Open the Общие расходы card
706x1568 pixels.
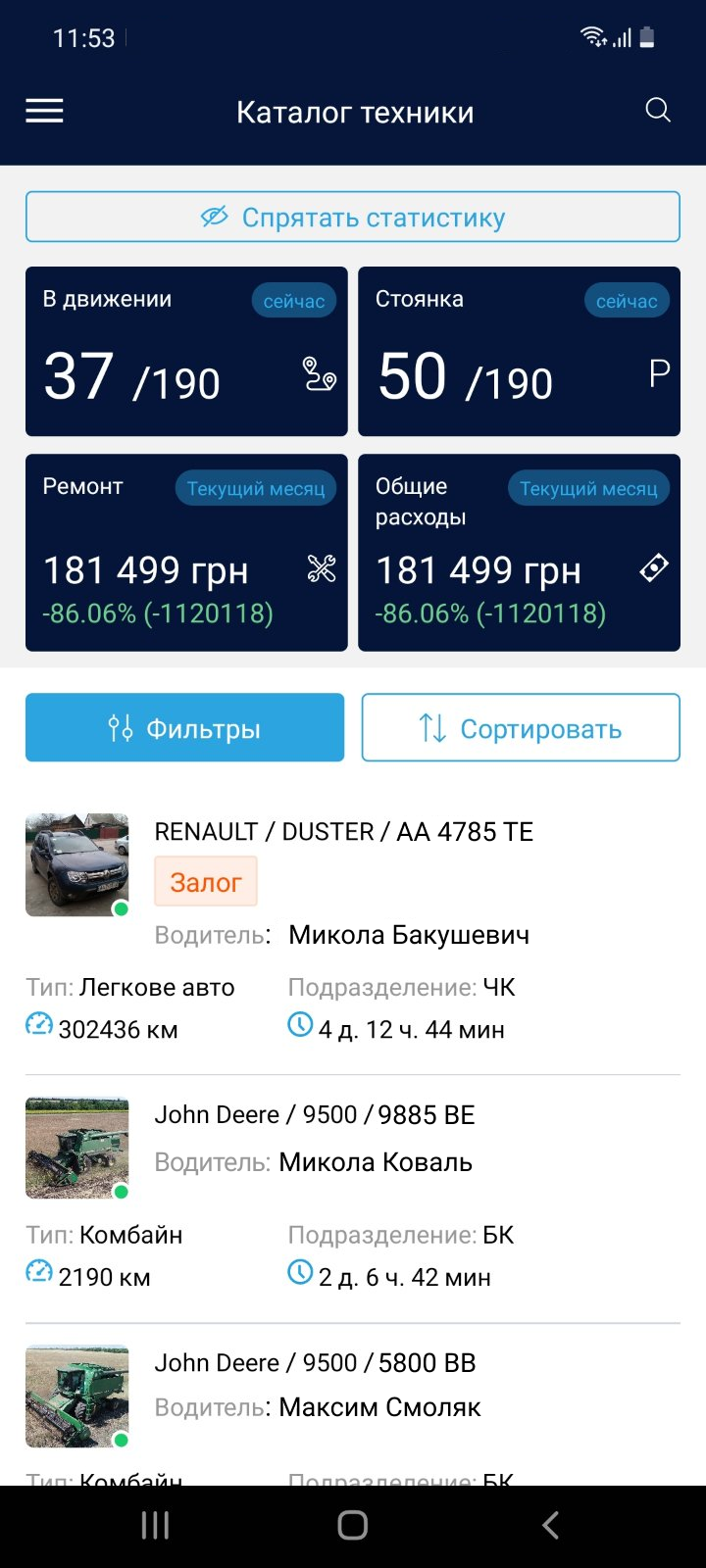coord(519,553)
